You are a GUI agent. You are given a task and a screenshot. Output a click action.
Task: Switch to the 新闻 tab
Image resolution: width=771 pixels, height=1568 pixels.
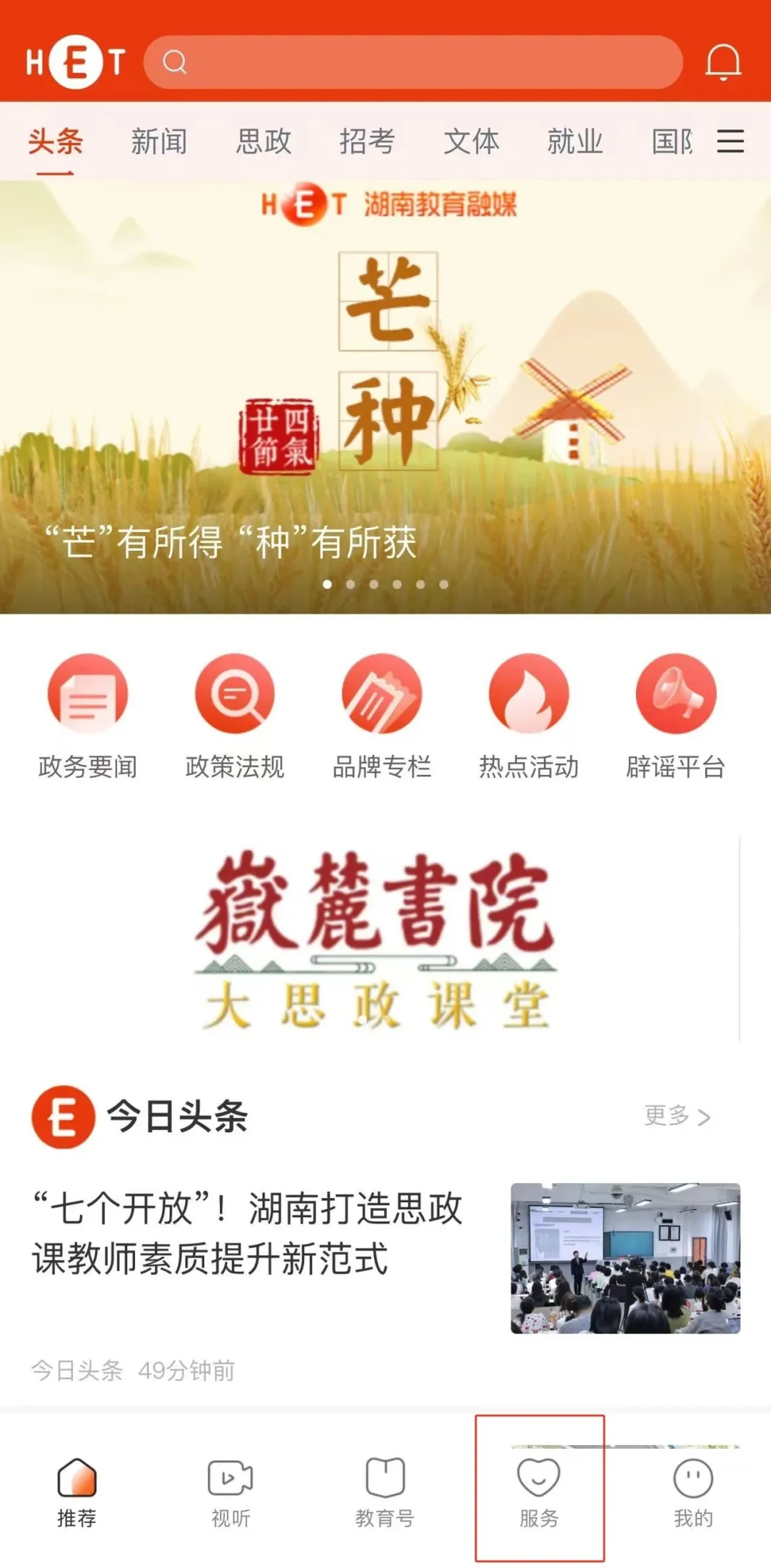click(159, 141)
